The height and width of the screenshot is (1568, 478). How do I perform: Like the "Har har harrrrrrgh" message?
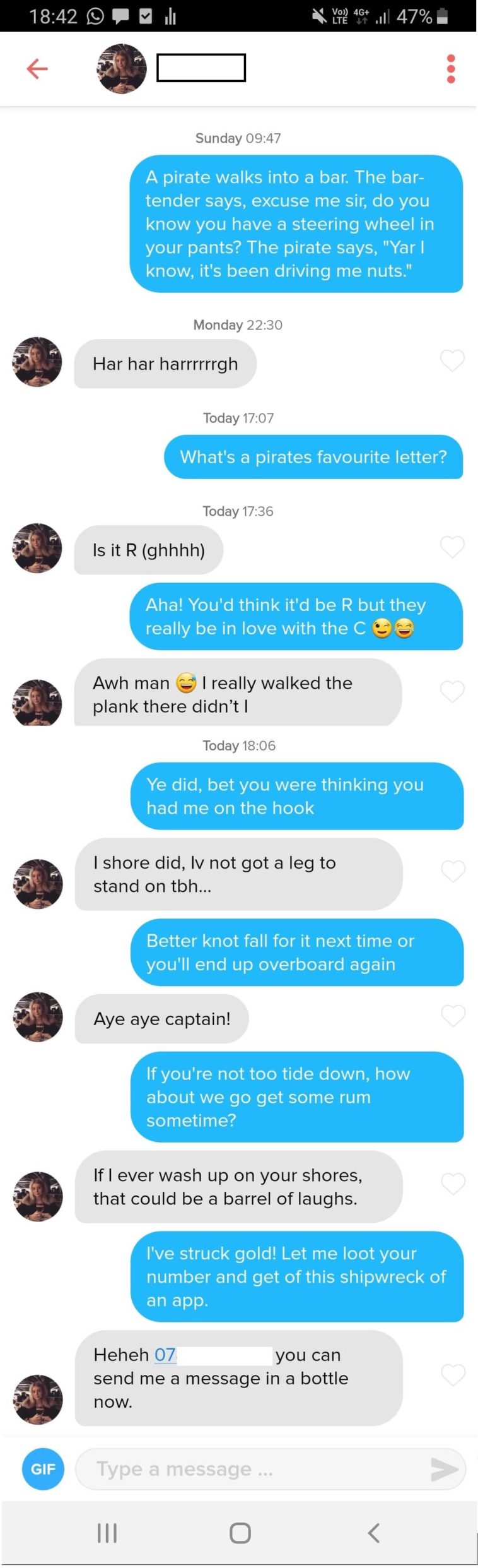452,360
